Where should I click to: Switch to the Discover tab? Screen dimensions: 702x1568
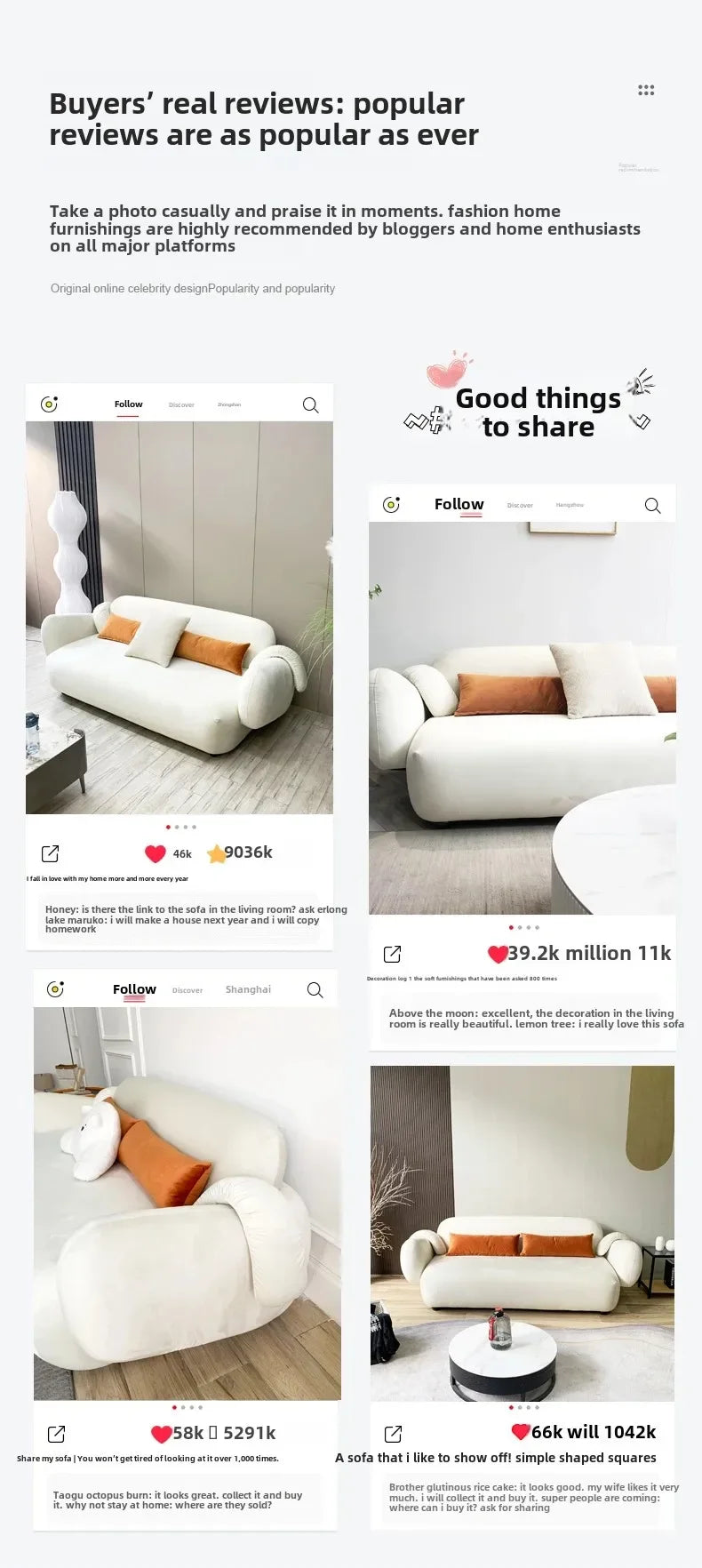(x=181, y=404)
